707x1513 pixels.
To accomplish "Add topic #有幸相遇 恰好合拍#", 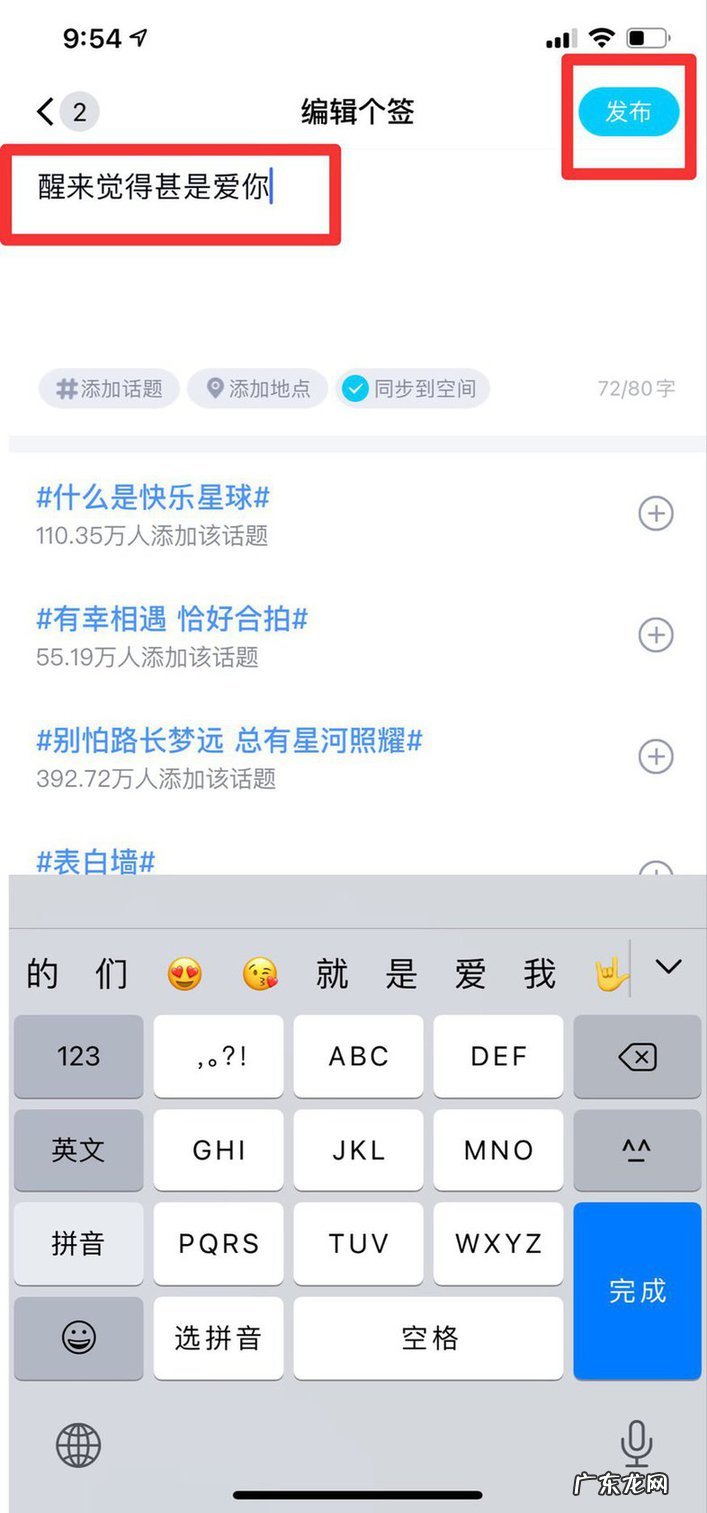I will (655, 635).
